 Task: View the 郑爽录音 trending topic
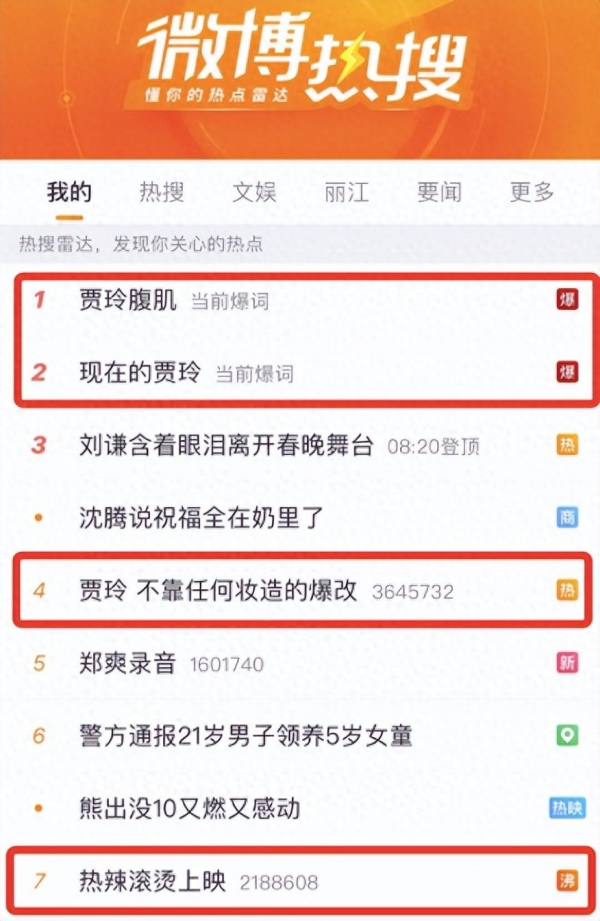pos(128,664)
